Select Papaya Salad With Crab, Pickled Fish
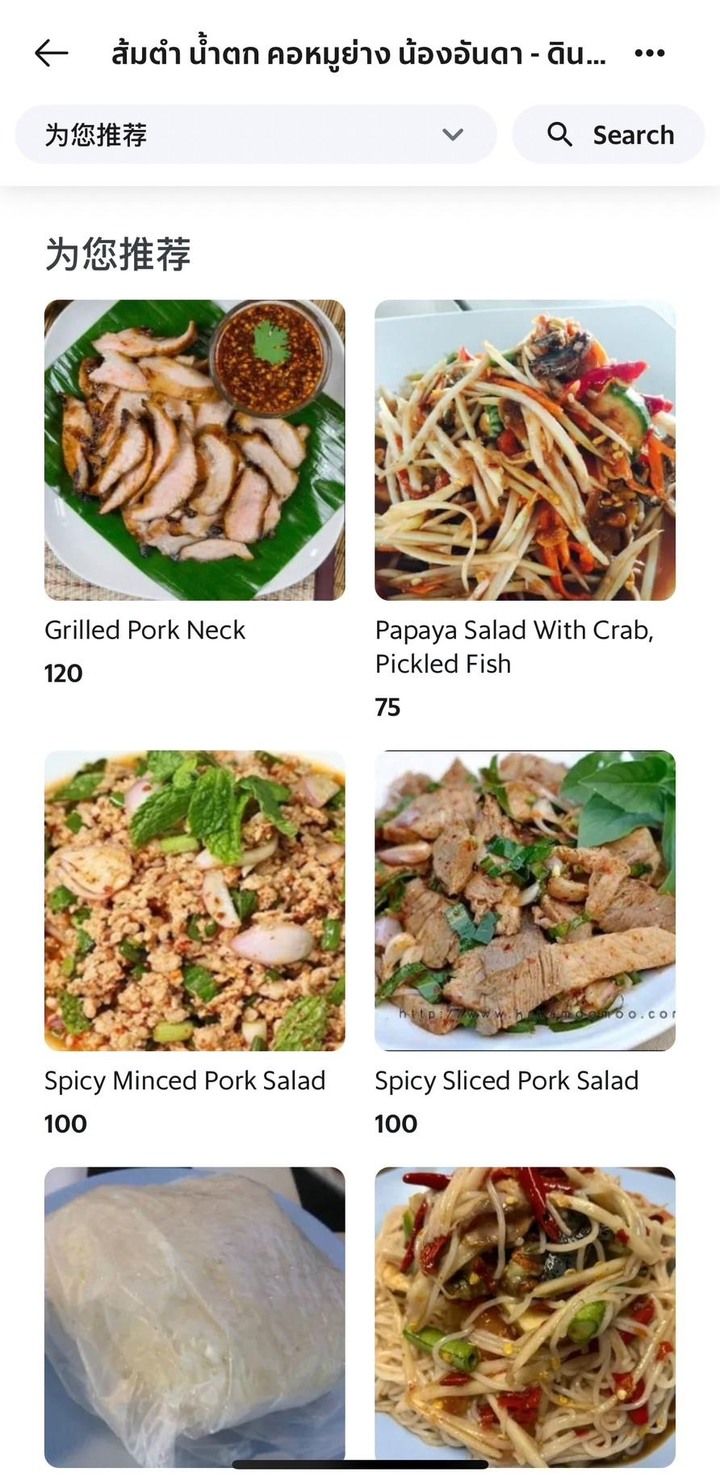720x1484 pixels. pyautogui.click(x=525, y=450)
